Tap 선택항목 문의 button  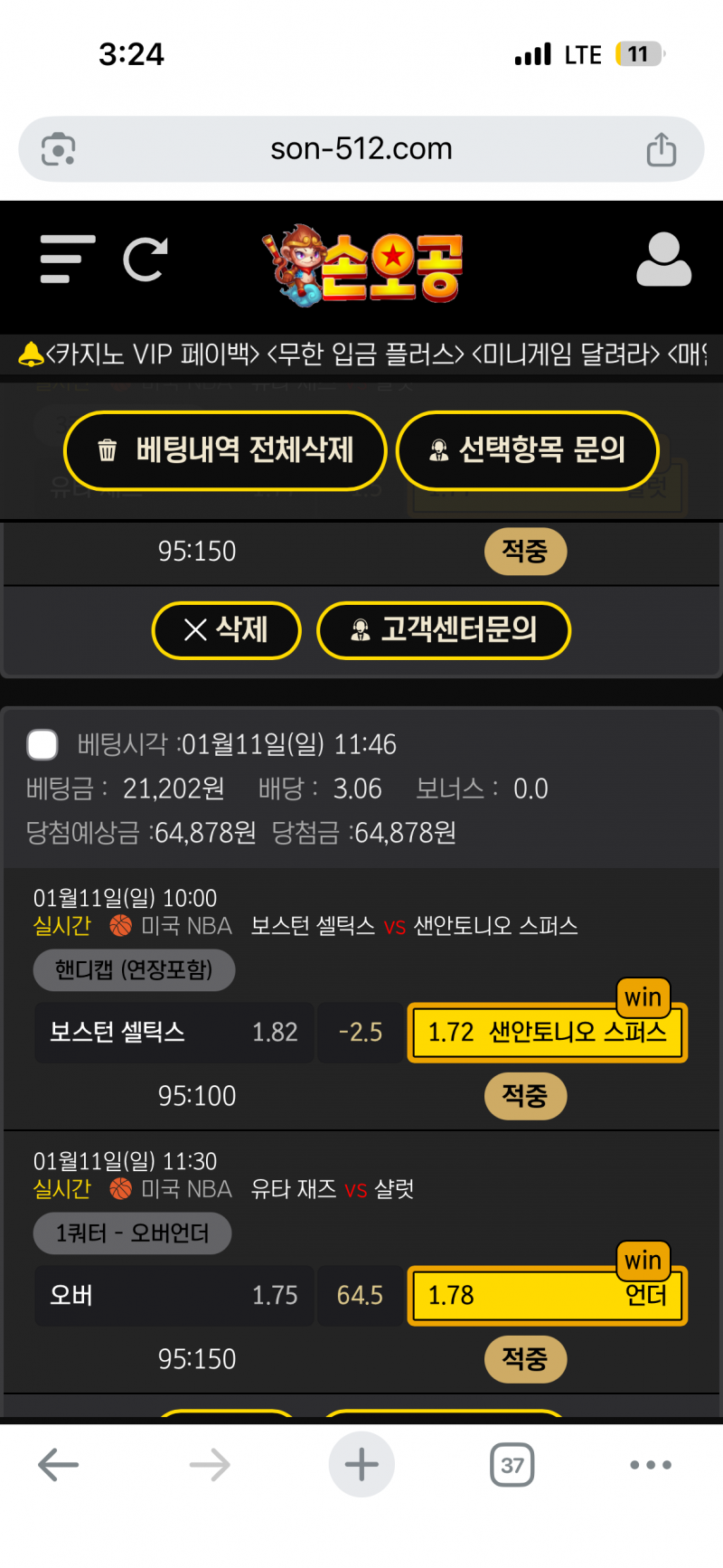528,450
